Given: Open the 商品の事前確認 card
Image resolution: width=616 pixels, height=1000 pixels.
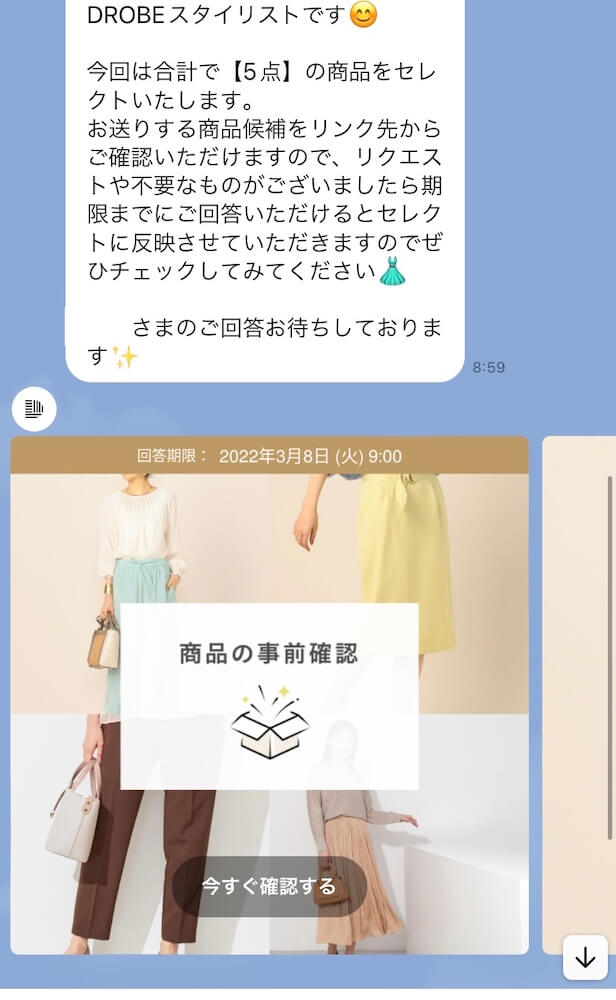Looking at the screenshot, I should click(x=269, y=696).
